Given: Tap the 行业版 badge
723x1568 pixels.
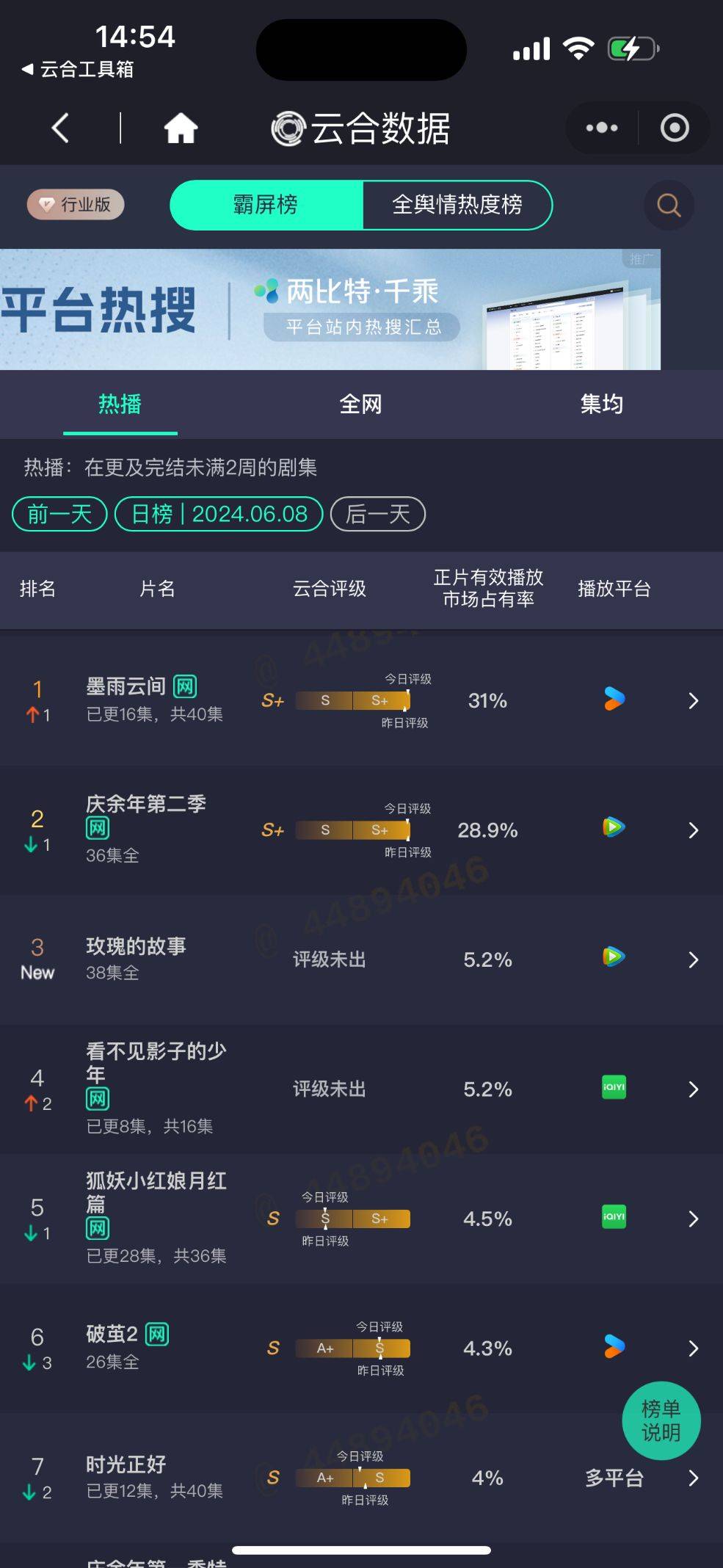Looking at the screenshot, I should click(x=76, y=205).
